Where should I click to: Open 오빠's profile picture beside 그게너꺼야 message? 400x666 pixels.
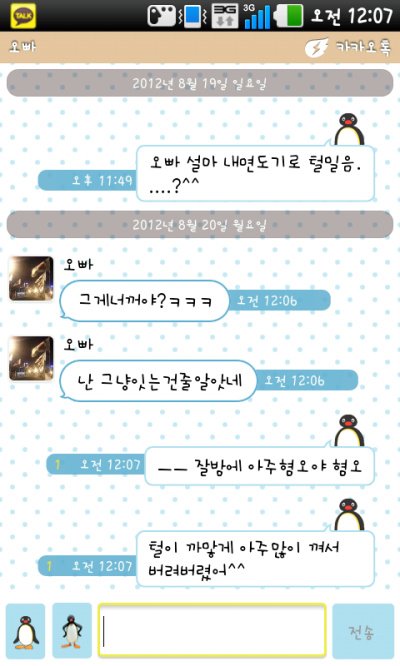coord(31,278)
